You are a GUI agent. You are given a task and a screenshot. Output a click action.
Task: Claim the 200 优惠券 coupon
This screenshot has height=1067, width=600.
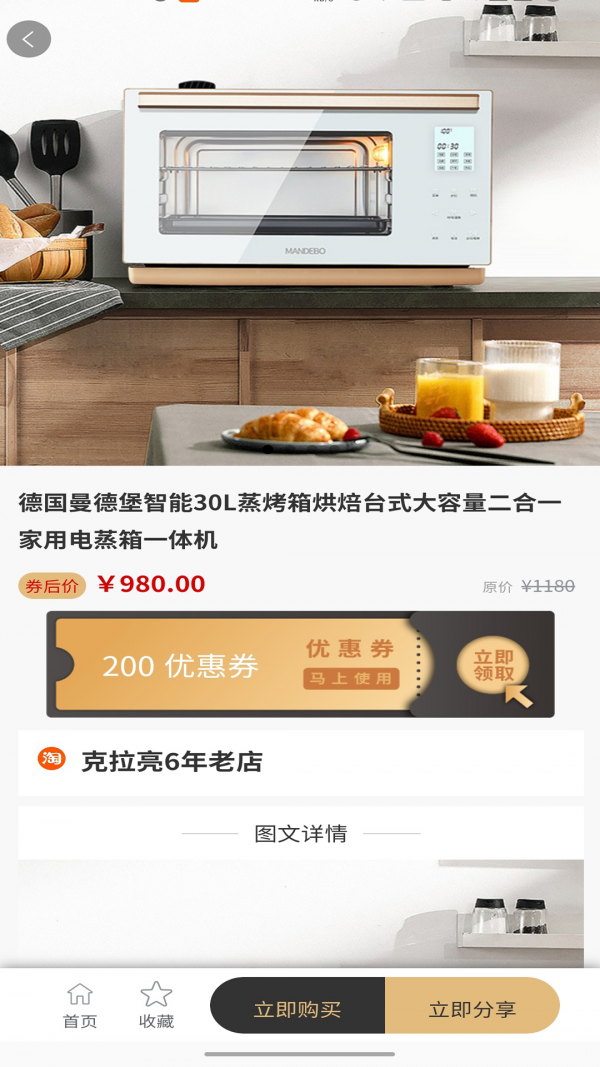[x=494, y=665]
